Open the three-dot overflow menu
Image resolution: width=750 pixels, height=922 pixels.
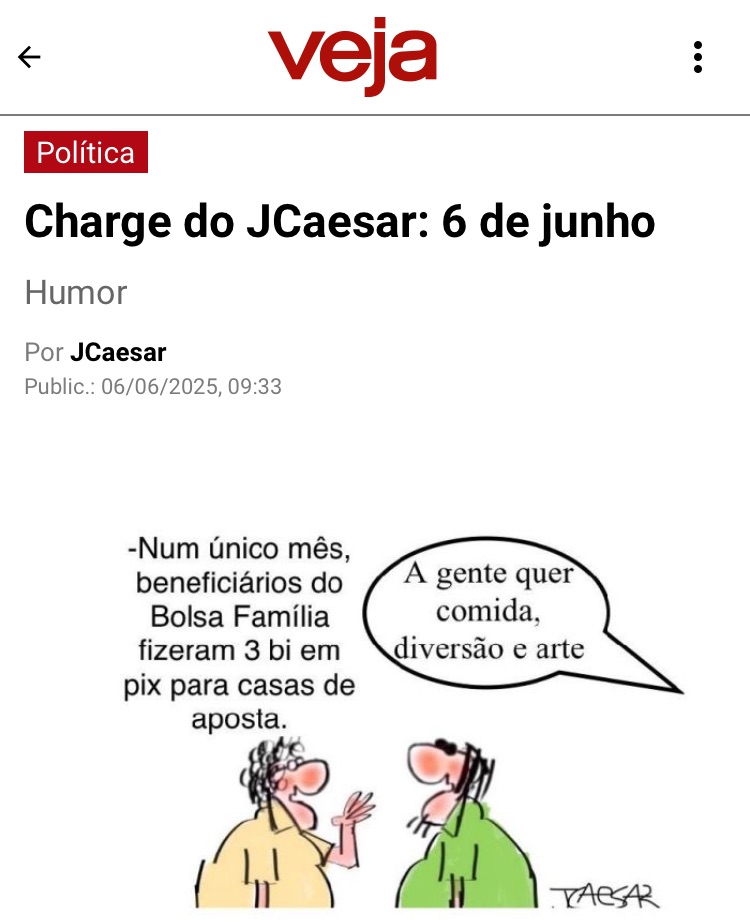[698, 57]
